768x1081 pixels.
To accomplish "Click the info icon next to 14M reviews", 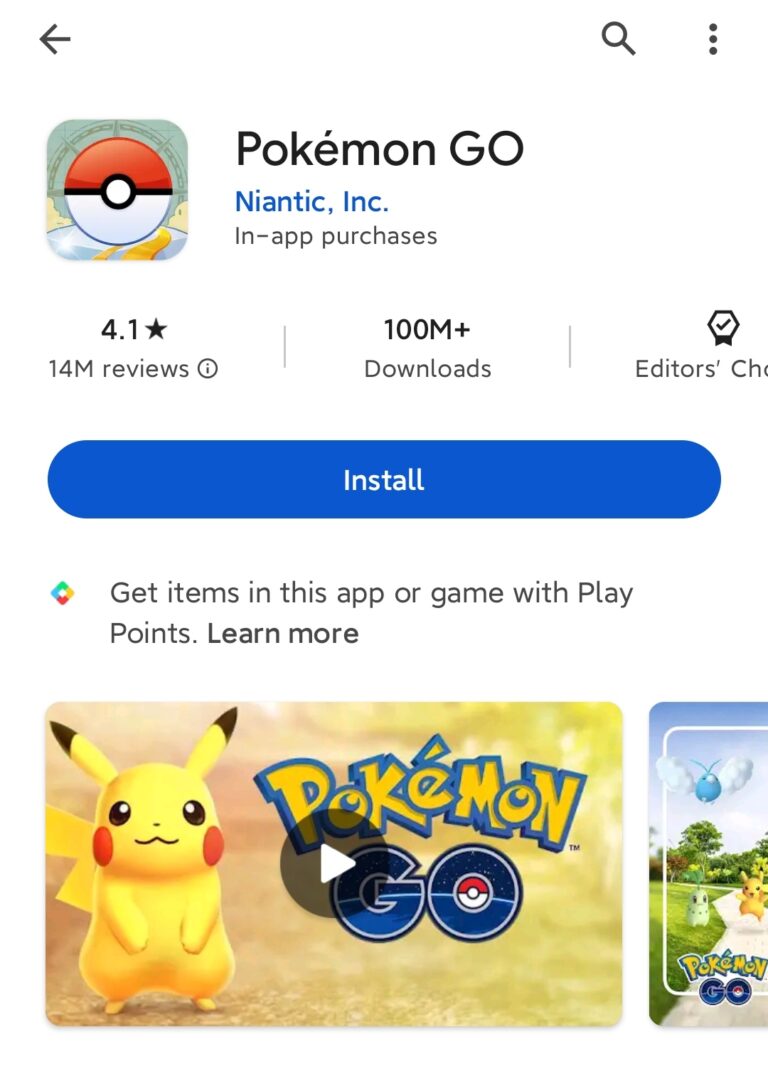I will click(x=207, y=368).
